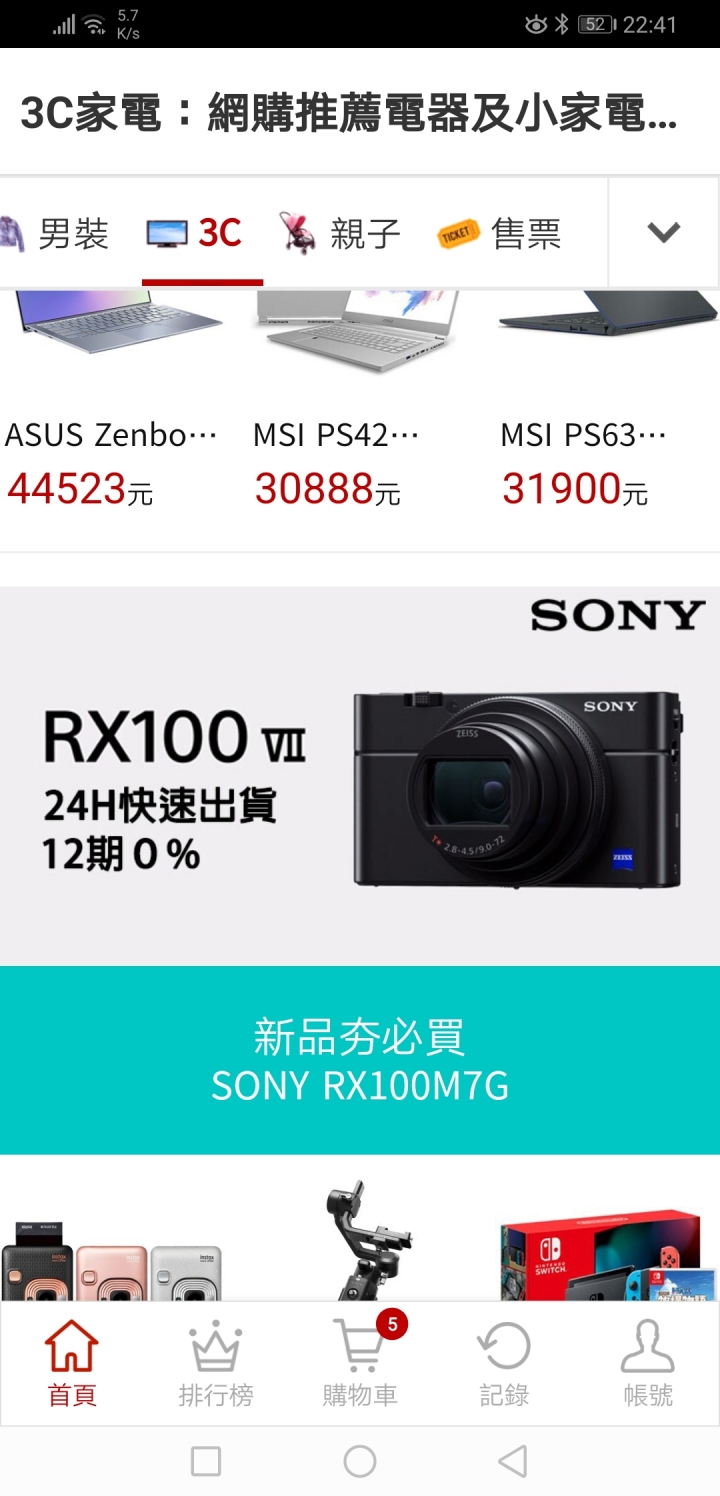Open the Nintendo Switch product tile

coord(608,1255)
